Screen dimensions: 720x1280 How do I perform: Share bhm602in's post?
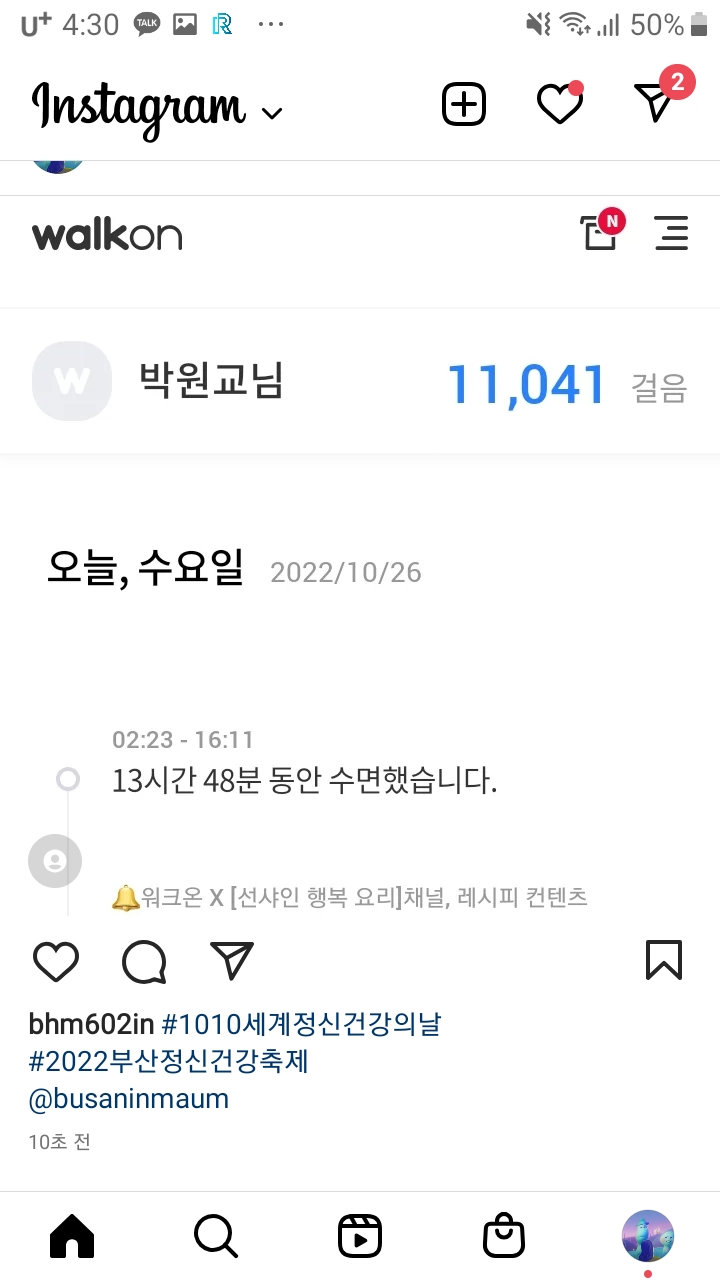tap(232, 961)
